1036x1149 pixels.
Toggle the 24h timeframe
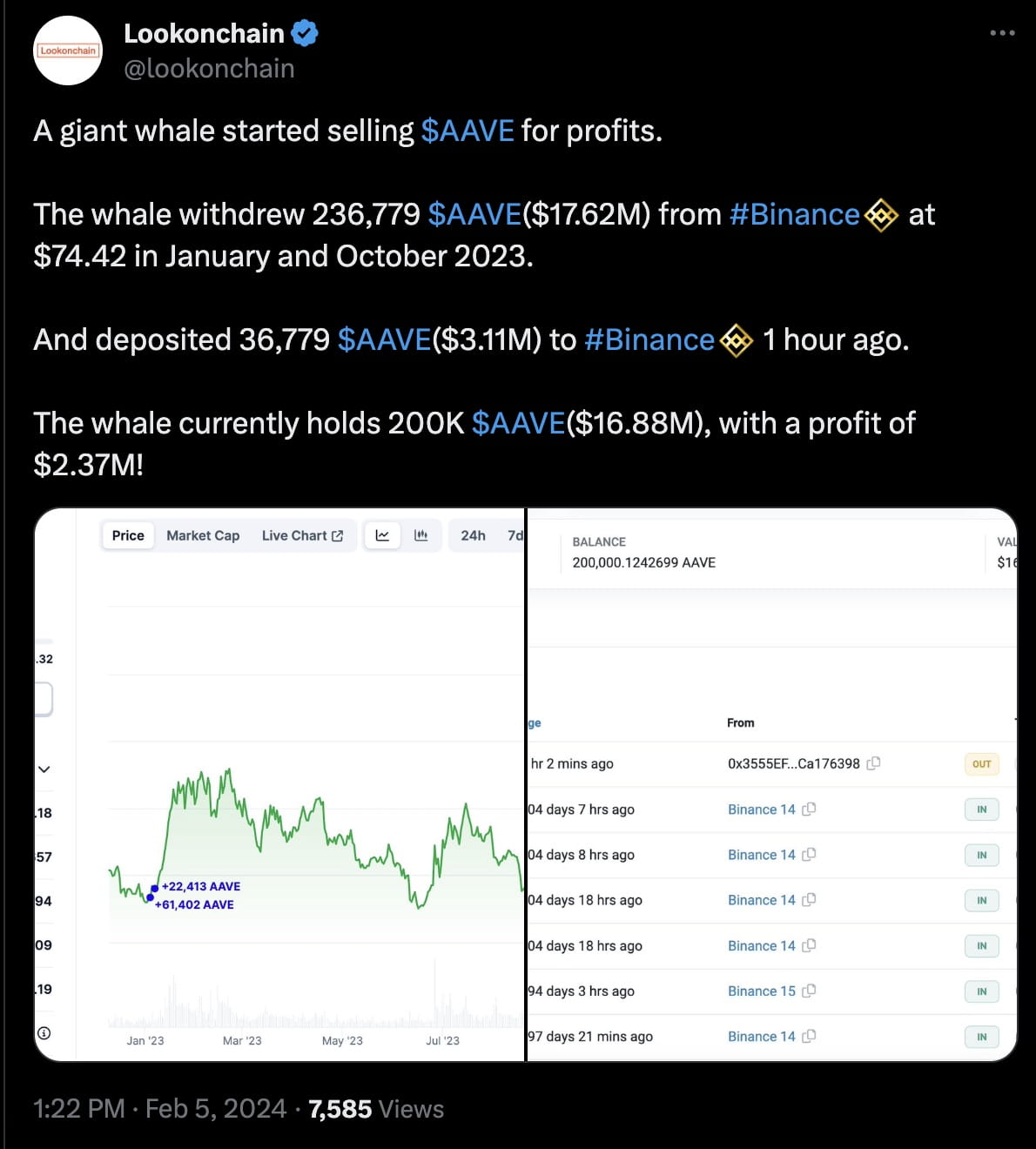pos(474,535)
